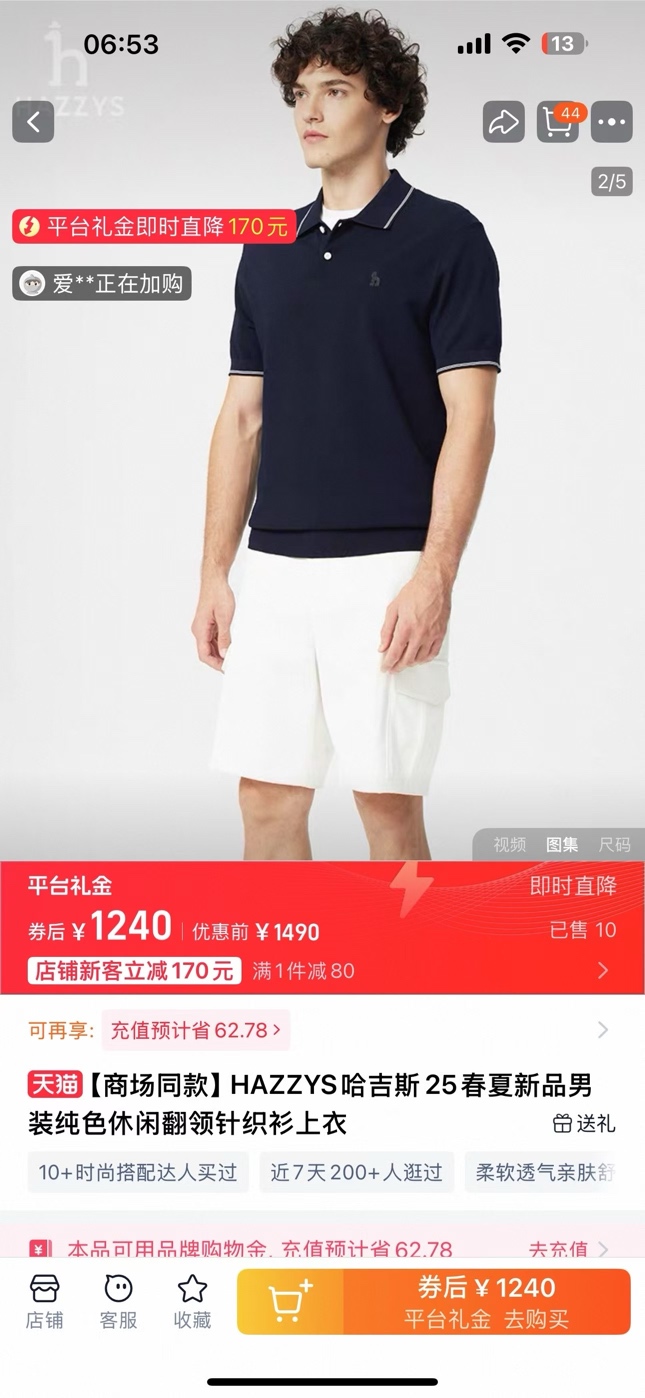Select the 近7天200+人逛过 chip
The width and height of the screenshot is (645, 1398).
356,1172
